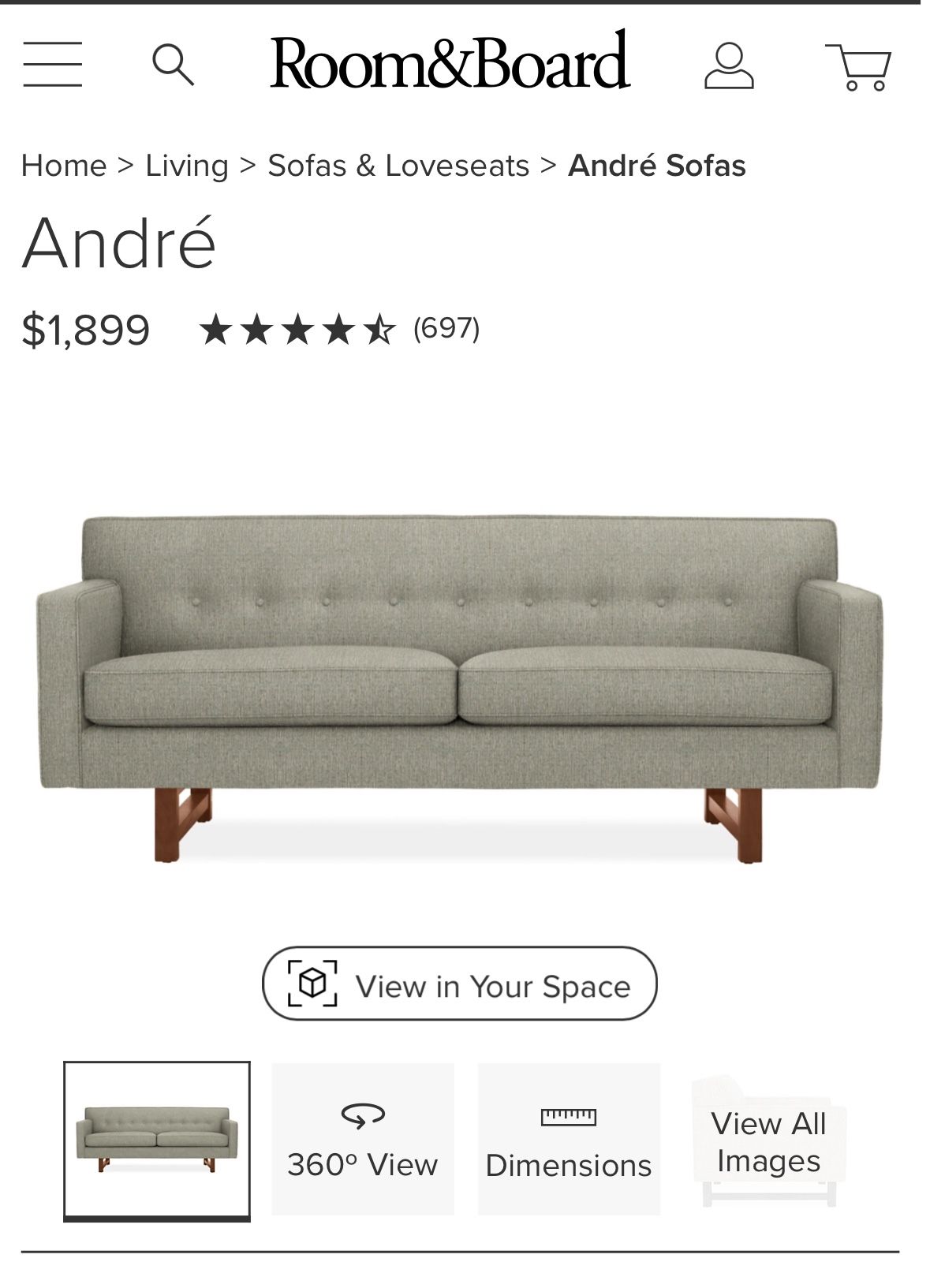Tap View in Your Space button
Viewport: 930px width, 1288px height.
(459, 984)
